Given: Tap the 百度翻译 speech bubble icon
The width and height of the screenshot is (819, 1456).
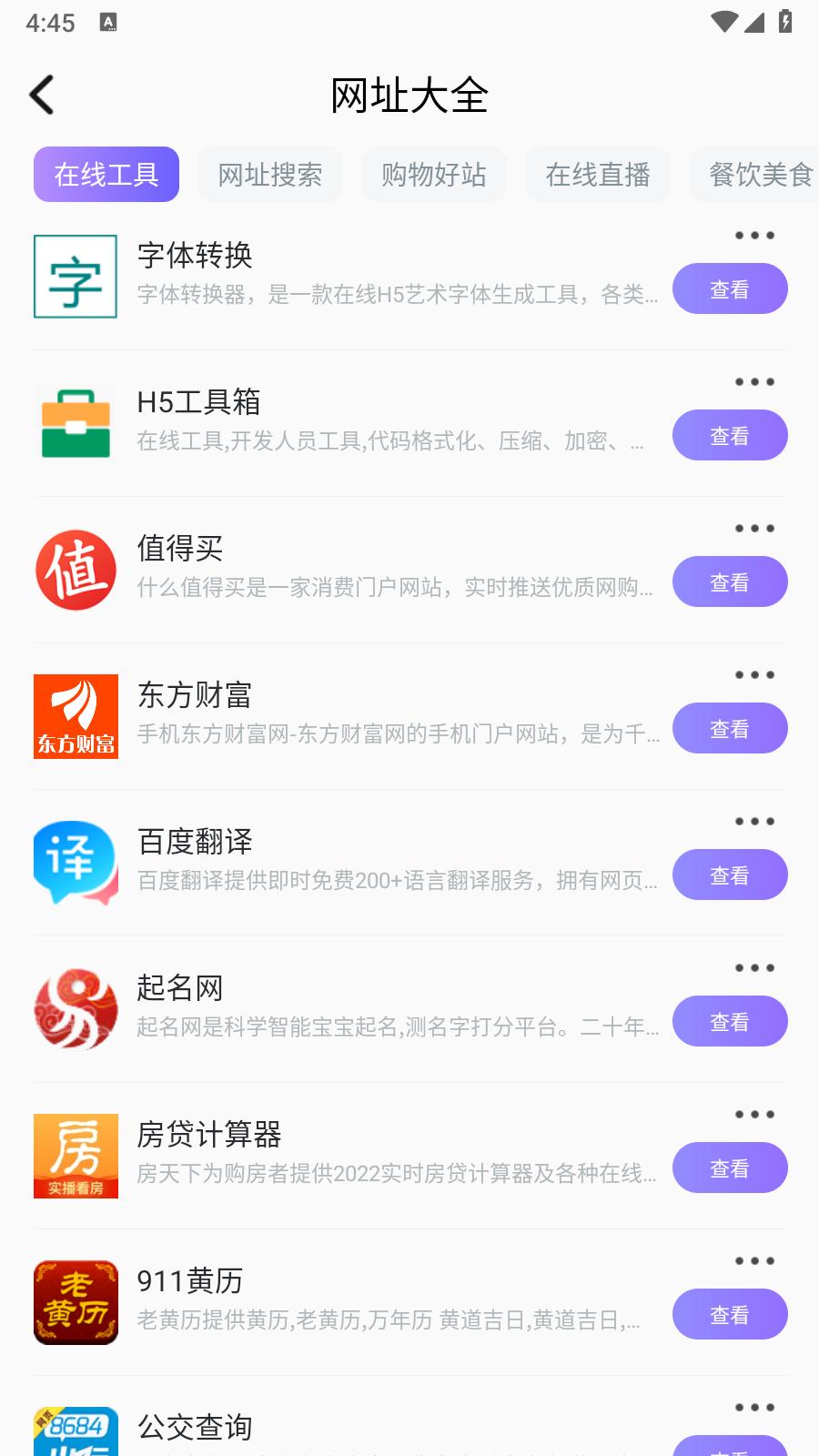Looking at the screenshot, I should point(76,863).
